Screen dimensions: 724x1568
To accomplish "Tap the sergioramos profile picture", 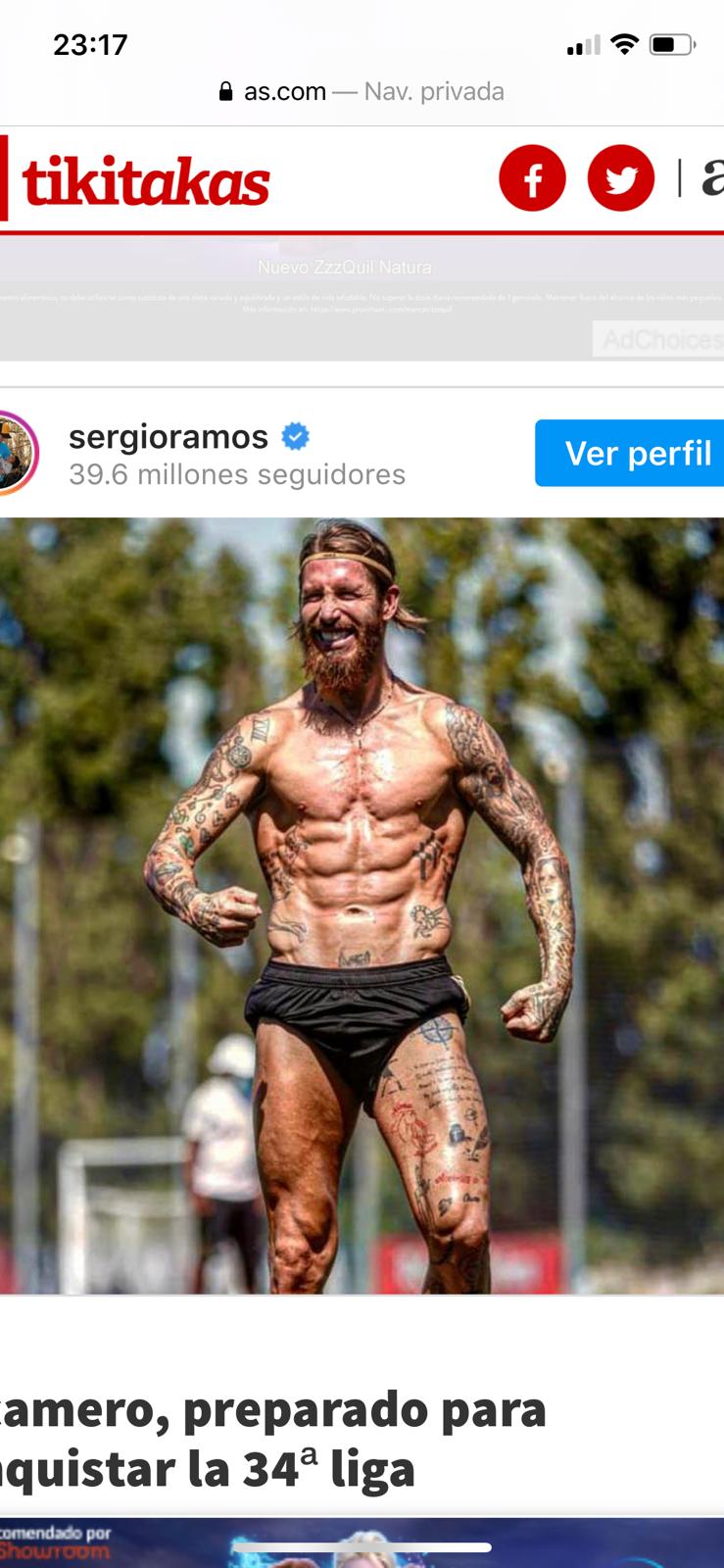I will tap(15, 454).
